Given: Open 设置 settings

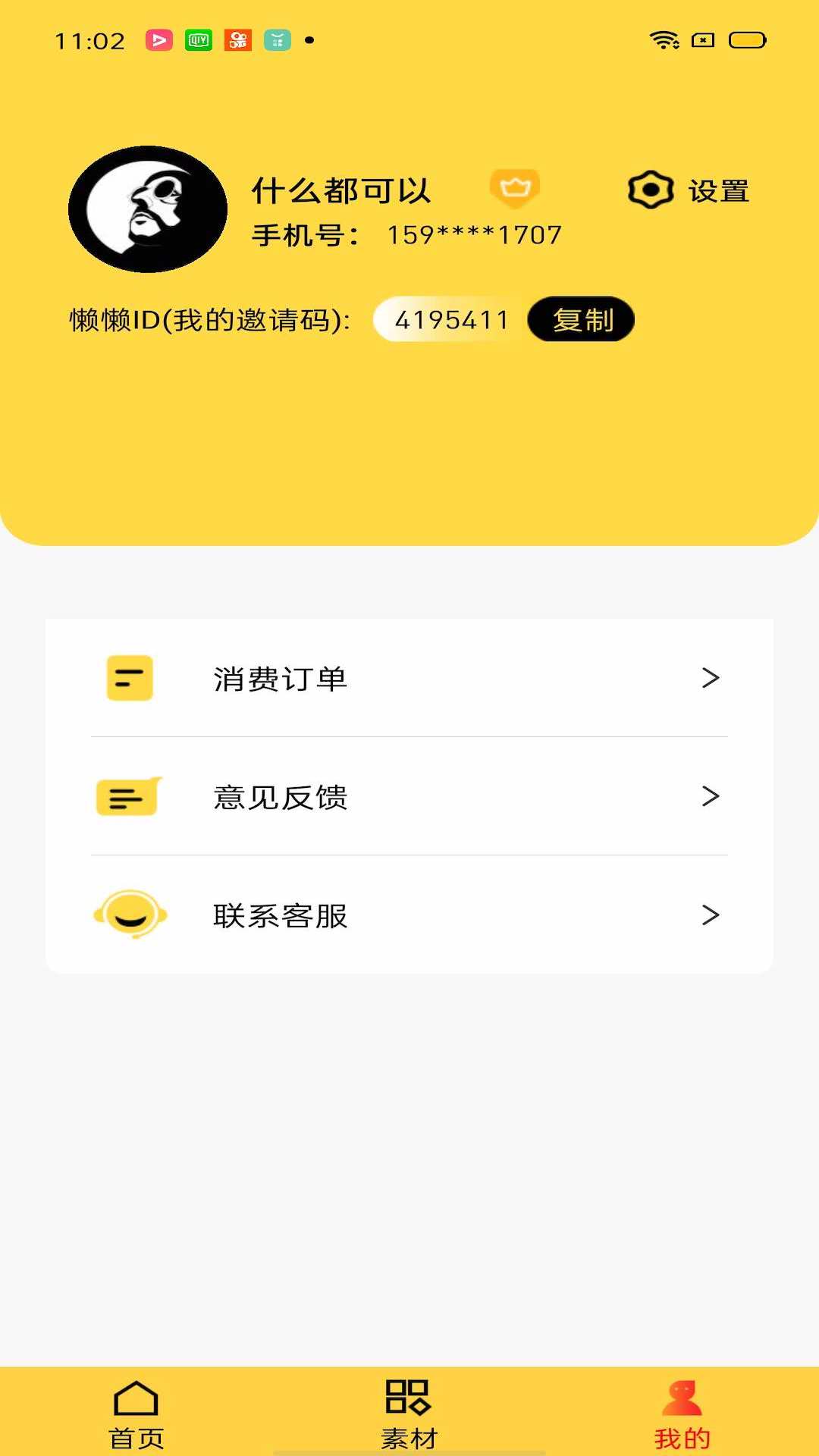Looking at the screenshot, I should 689,190.
